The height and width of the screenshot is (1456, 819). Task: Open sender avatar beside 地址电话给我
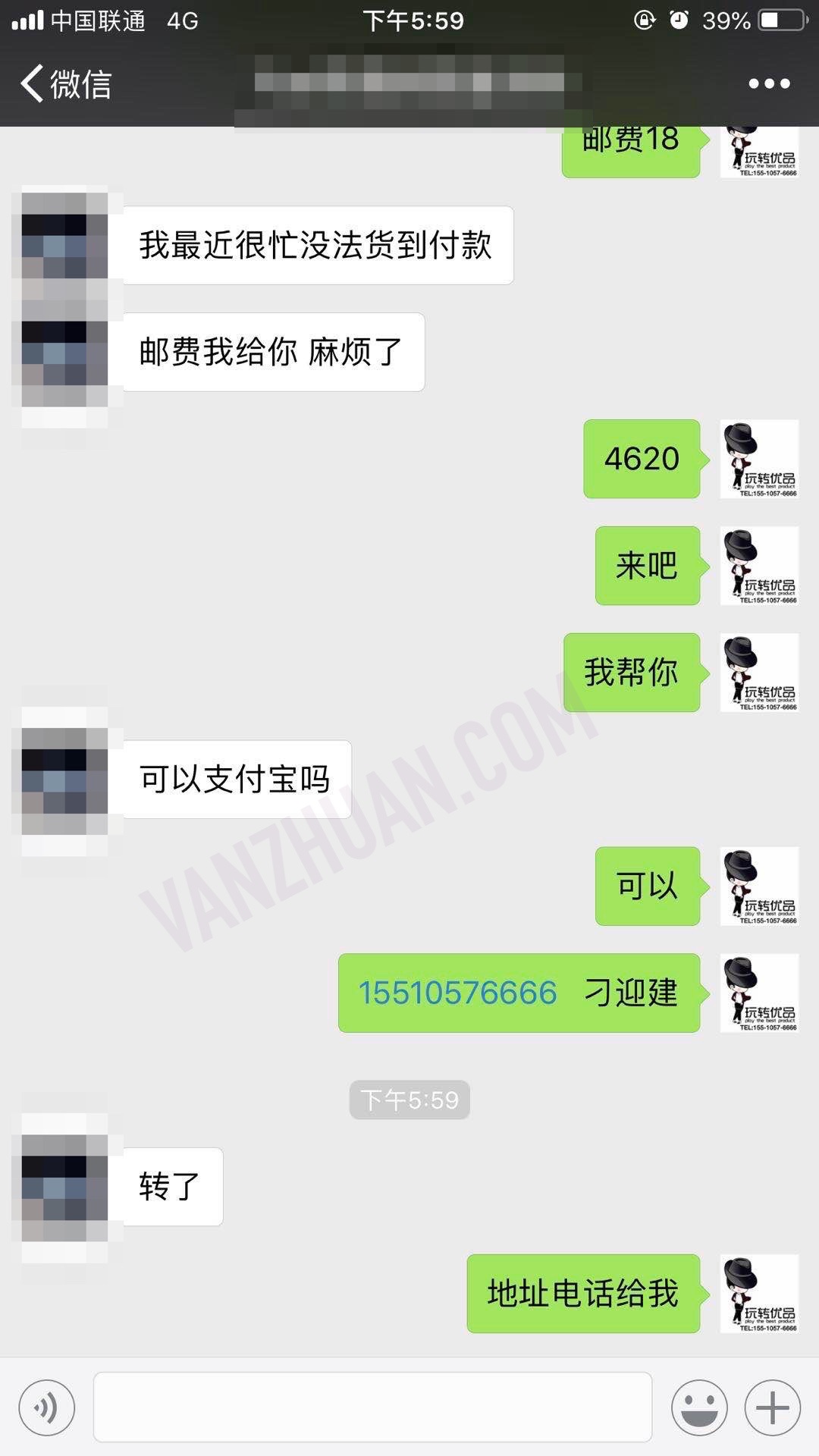pyautogui.click(x=759, y=1293)
